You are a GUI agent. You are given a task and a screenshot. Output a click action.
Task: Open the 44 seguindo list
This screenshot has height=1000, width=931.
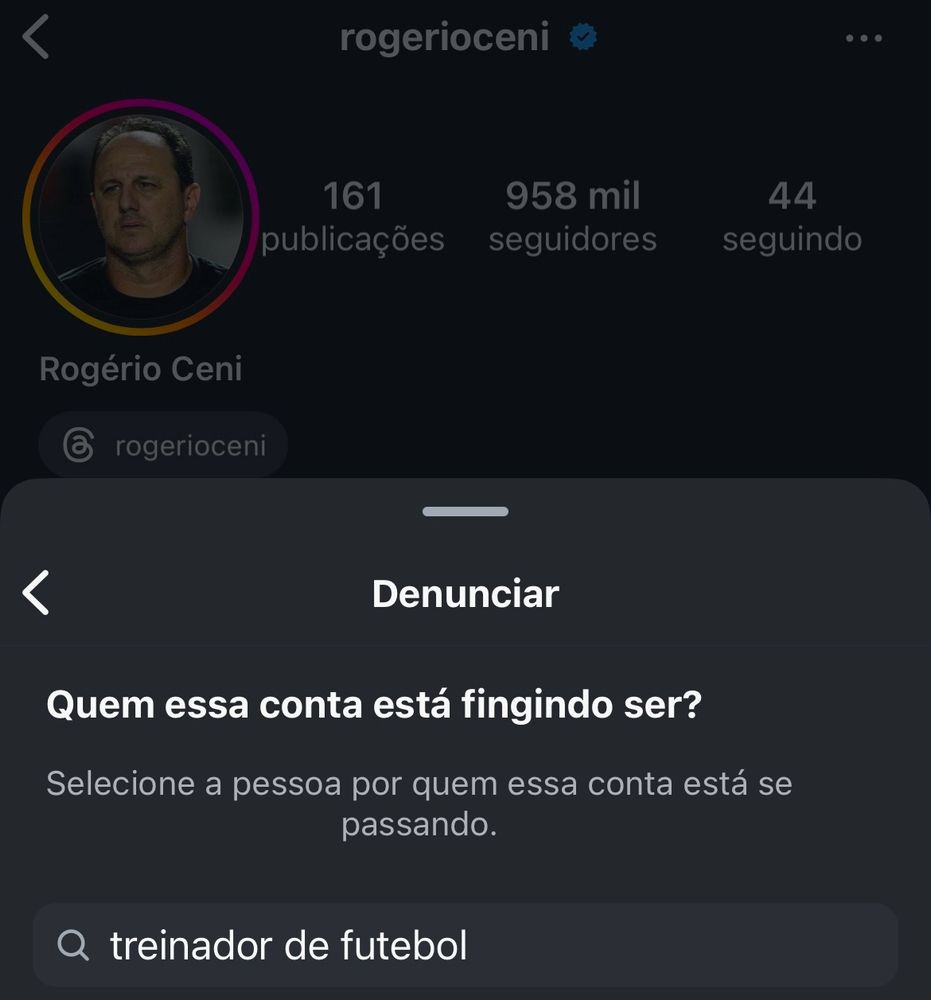pos(792,216)
